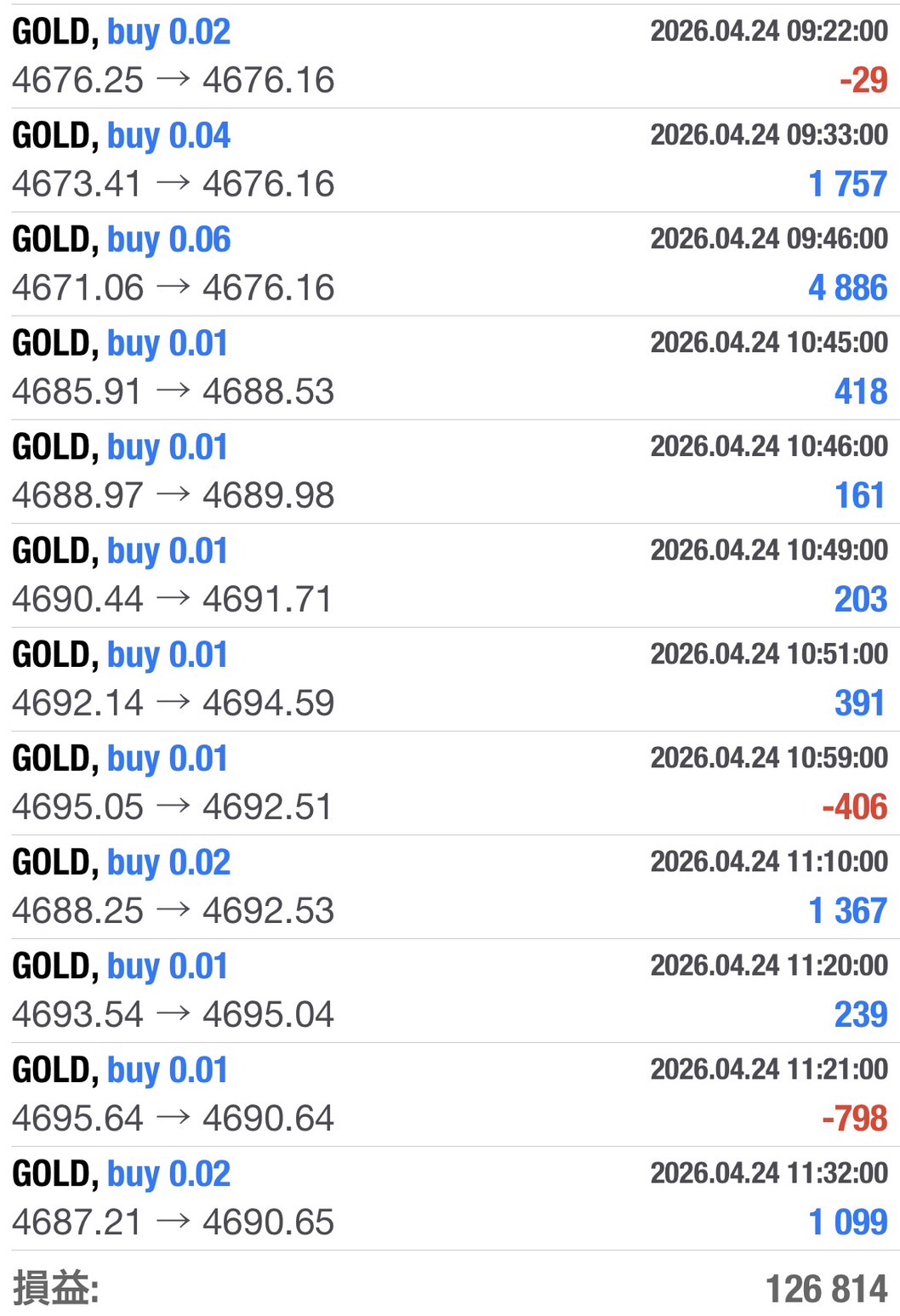900x1316 pixels.
Task: Open the 10:51:00 GOLD trade entry
Action: click(450, 679)
